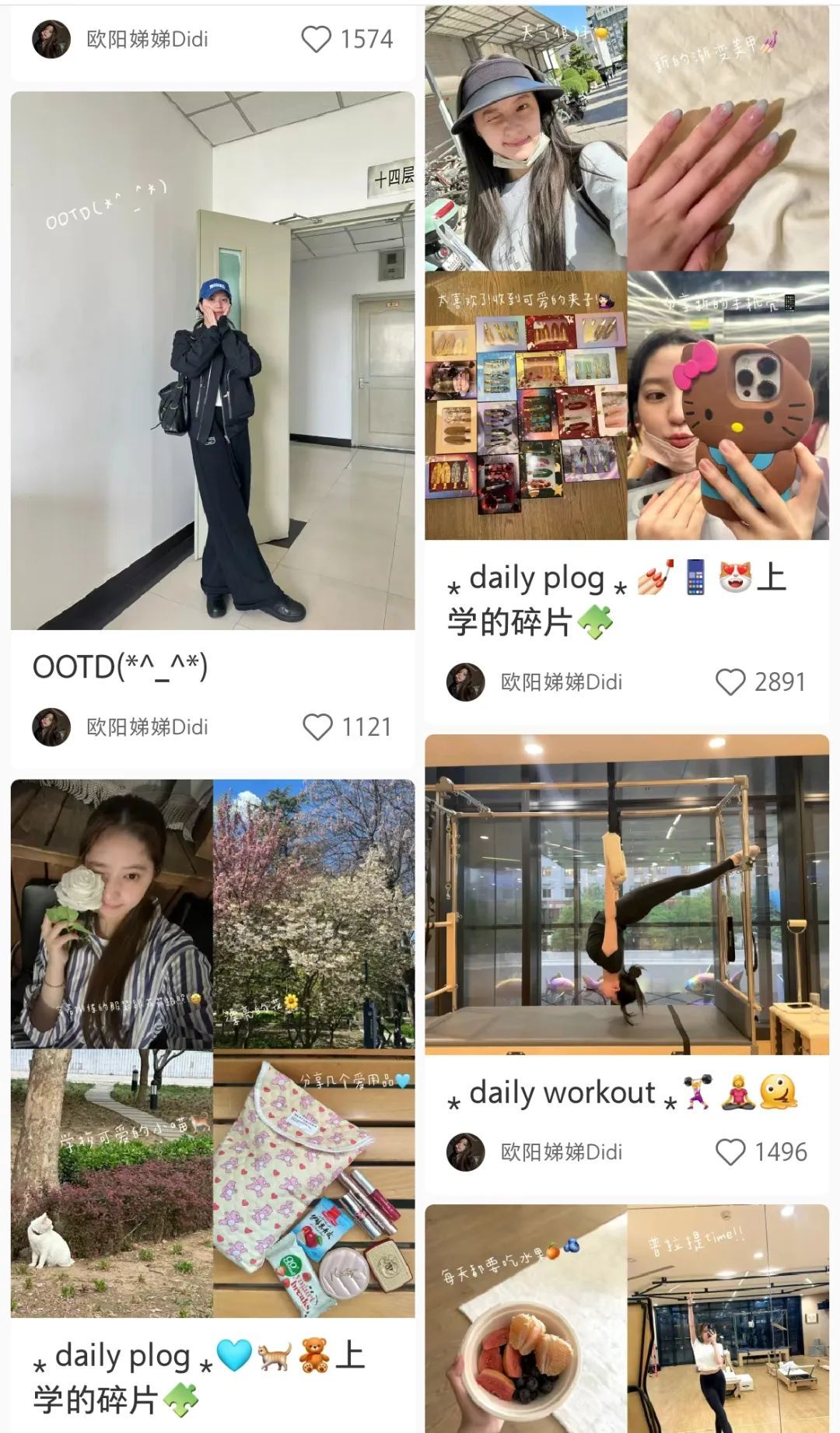Like the OOTD post with 1121 likes
The width and height of the screenshot is (840, 1433).
(x=317, y=727)
